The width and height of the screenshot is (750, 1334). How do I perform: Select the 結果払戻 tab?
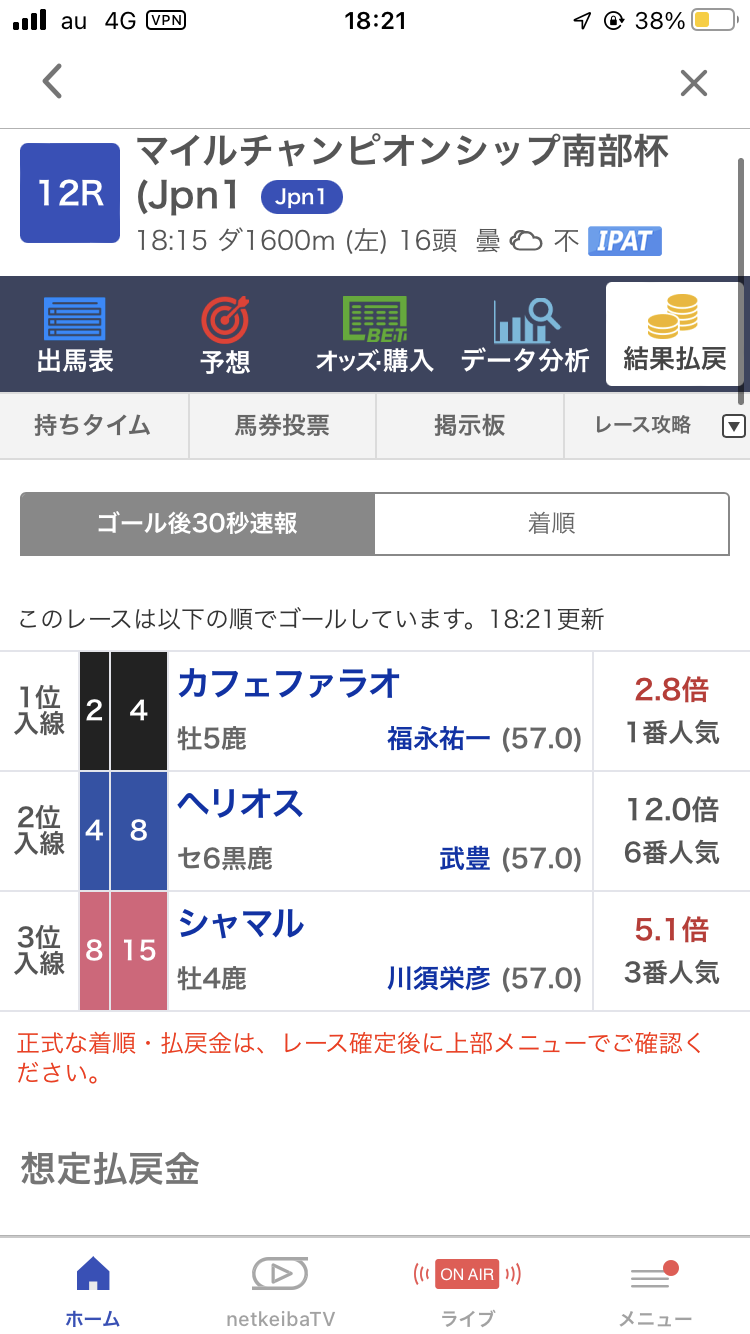[x=674, y=334]
